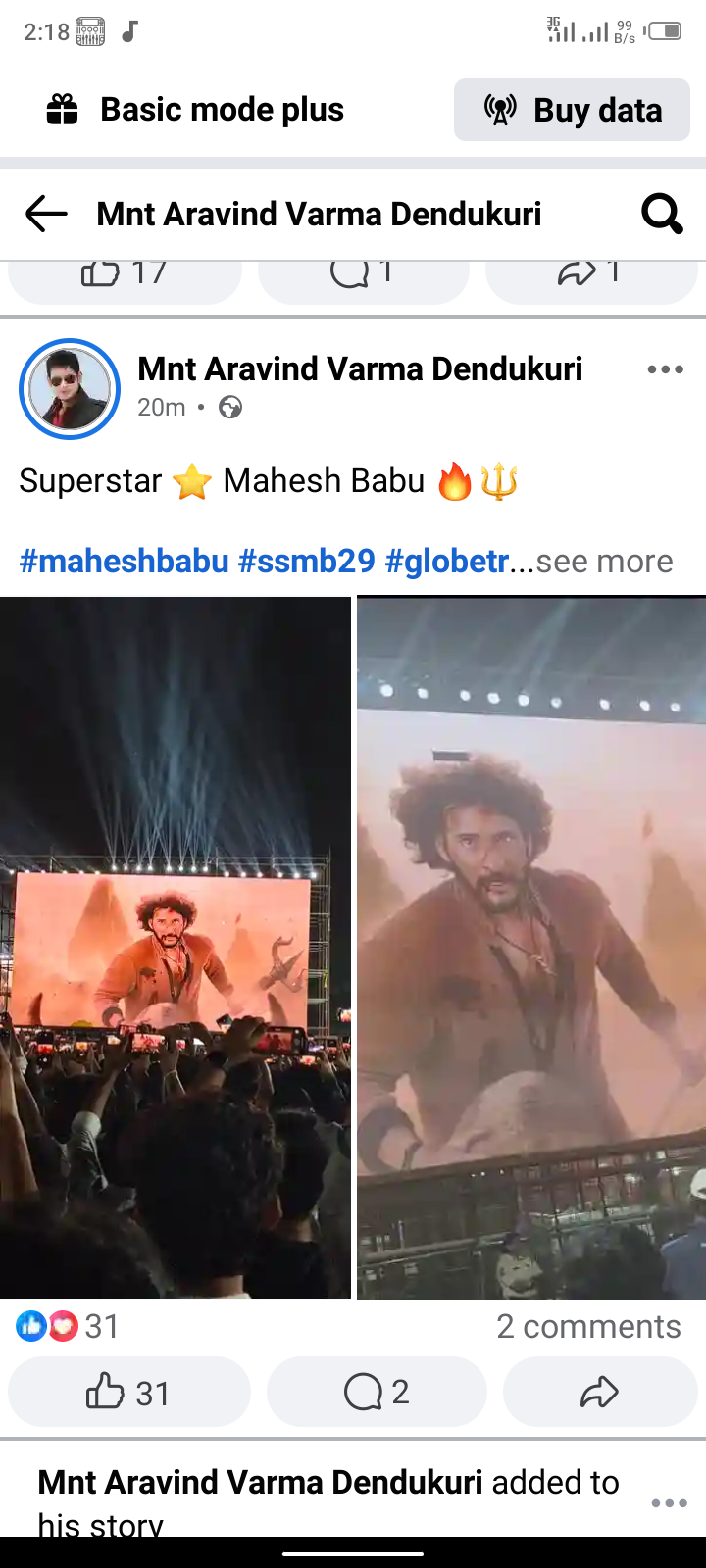The width and height of the screenshot is (706, 1568).
Task: View the right close-up screen photo
Action: [531, 947]
